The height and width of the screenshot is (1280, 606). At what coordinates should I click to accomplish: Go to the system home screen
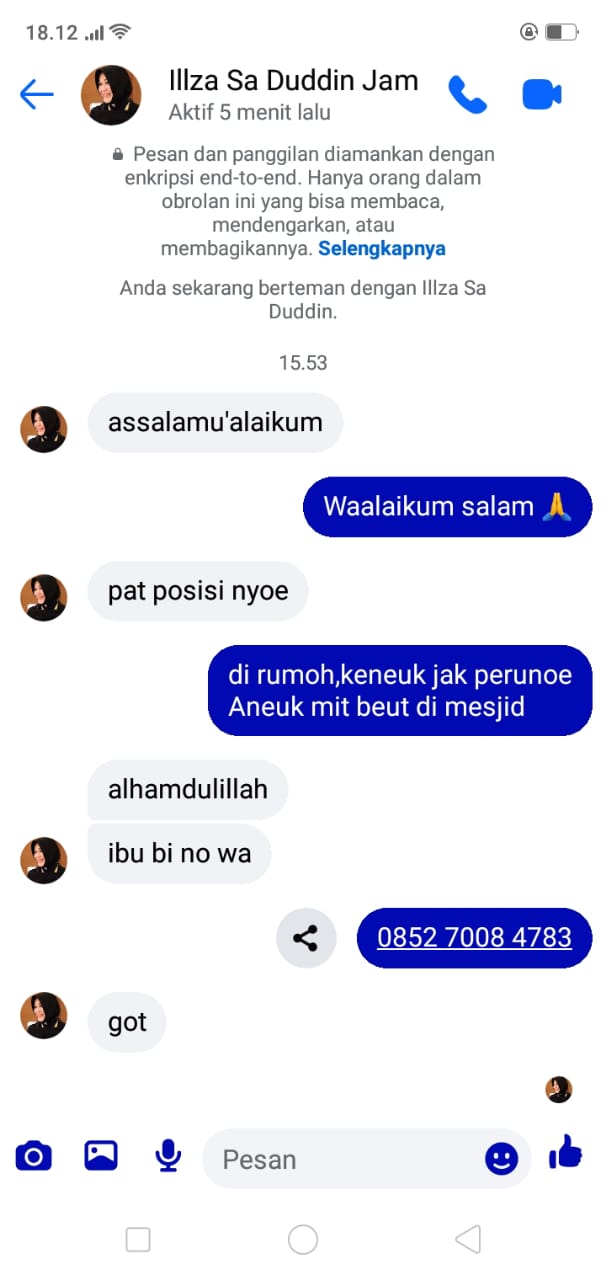pos(303,1240)
